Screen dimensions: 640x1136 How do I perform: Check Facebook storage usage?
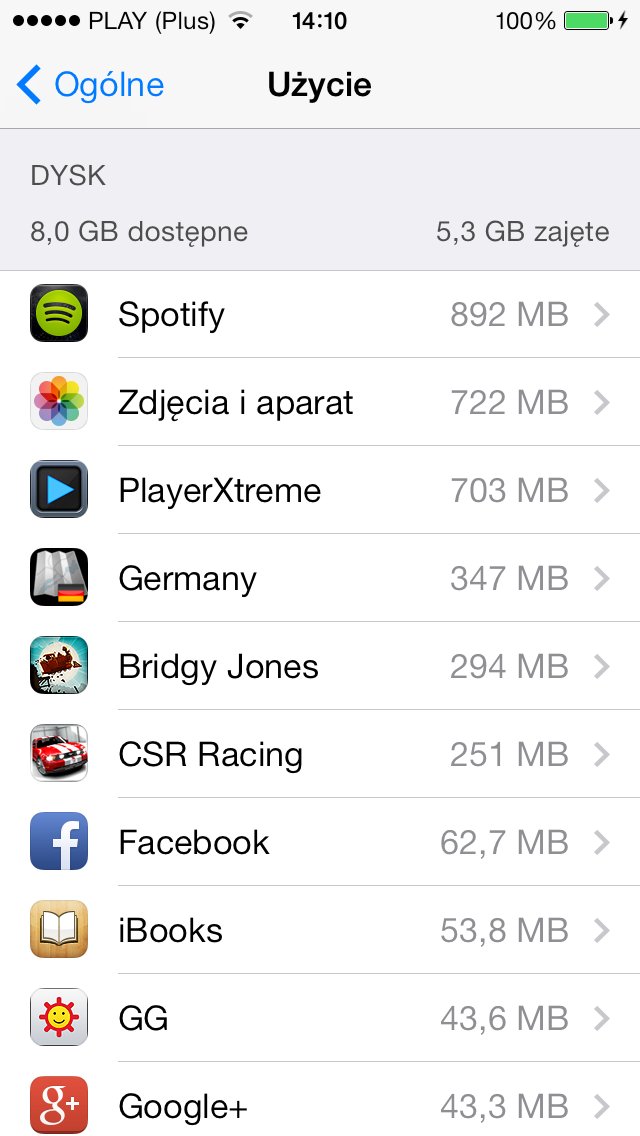tap(320, 843)
